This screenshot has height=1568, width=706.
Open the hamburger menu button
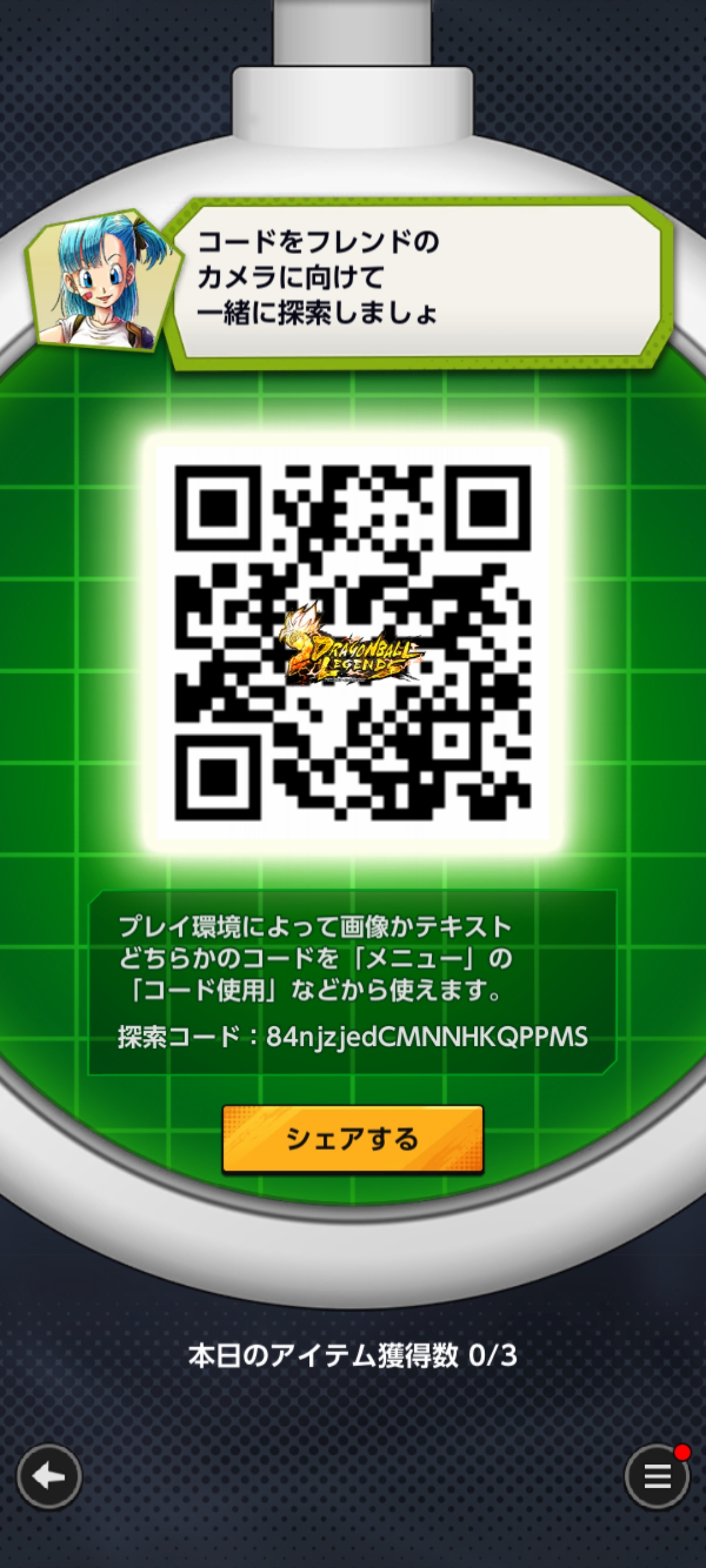656,1477
